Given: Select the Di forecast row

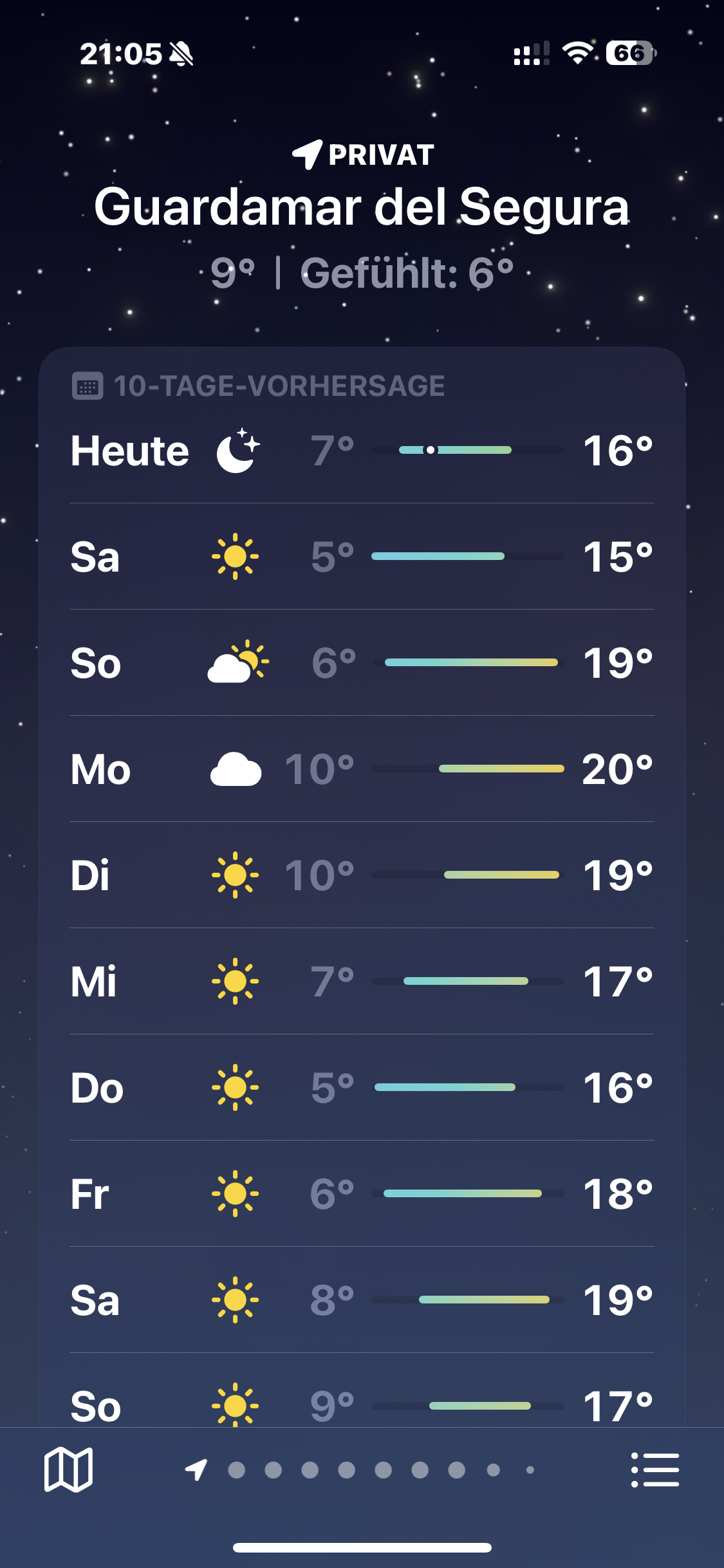Looking at the screenshot, I should 362,875.
